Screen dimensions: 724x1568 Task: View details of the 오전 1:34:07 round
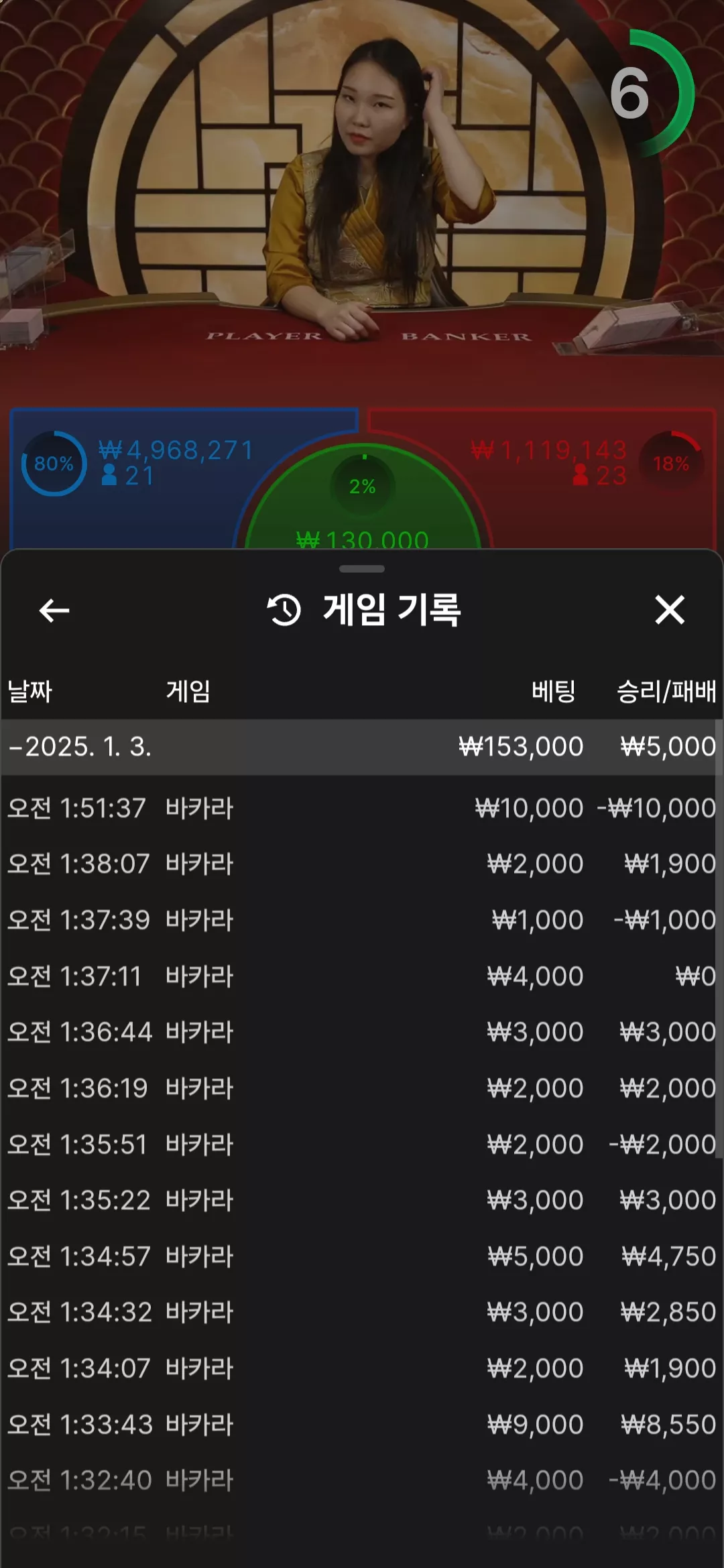(x=362, y=1368)
